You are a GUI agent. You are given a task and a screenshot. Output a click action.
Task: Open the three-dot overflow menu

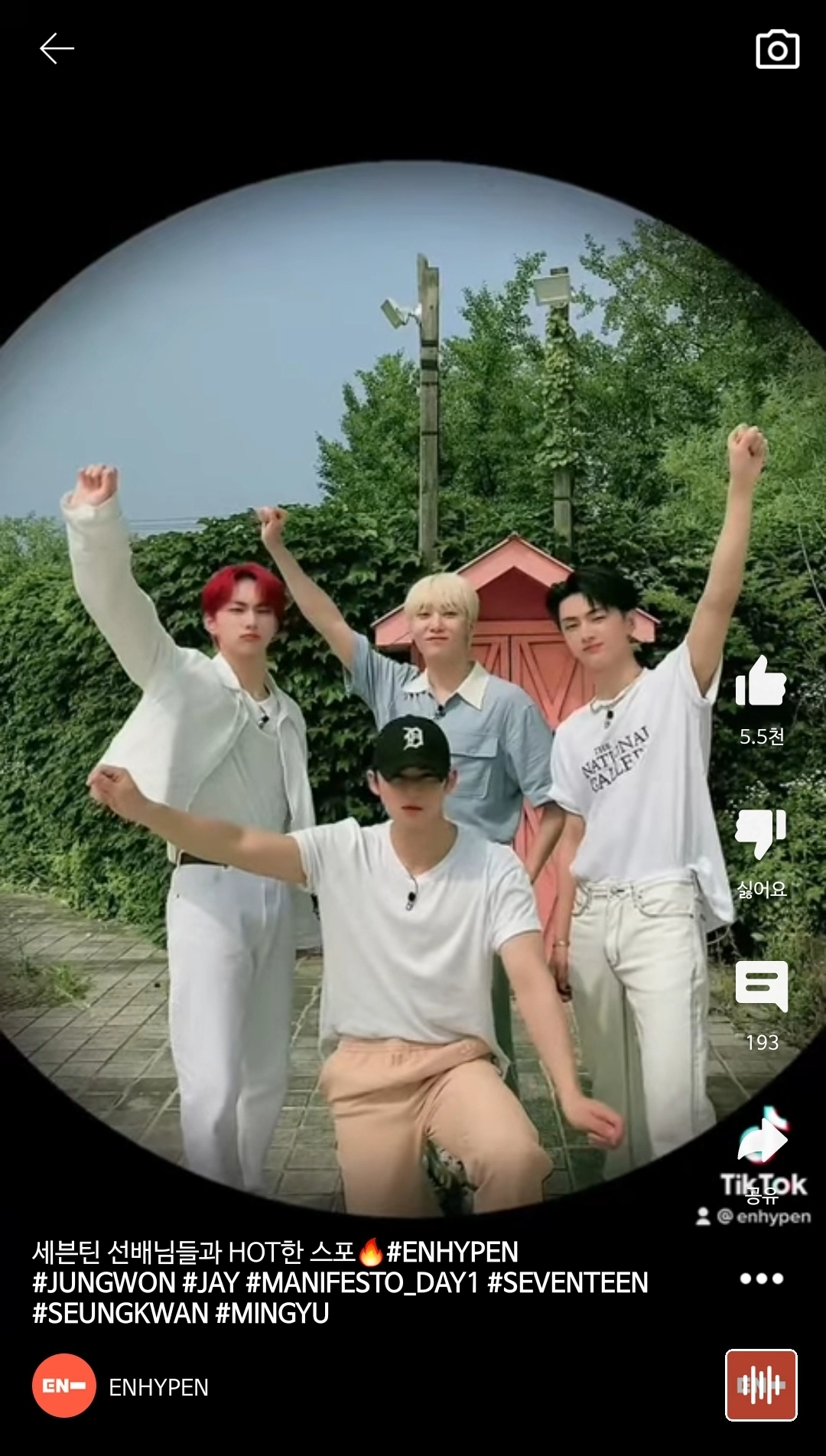click(762, 1278)
